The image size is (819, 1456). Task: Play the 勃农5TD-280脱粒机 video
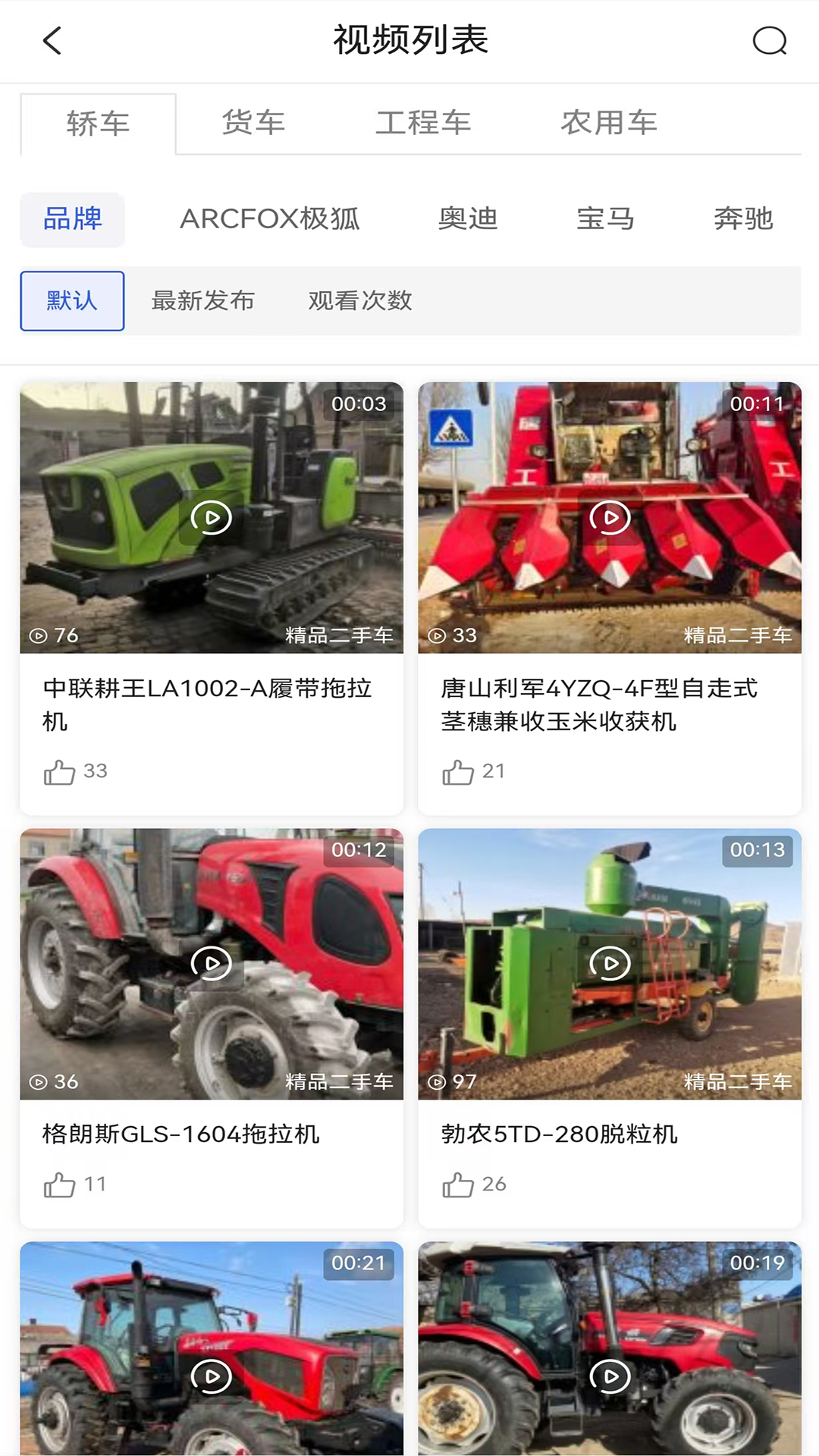pyautogui.click(x=610, y=963)
